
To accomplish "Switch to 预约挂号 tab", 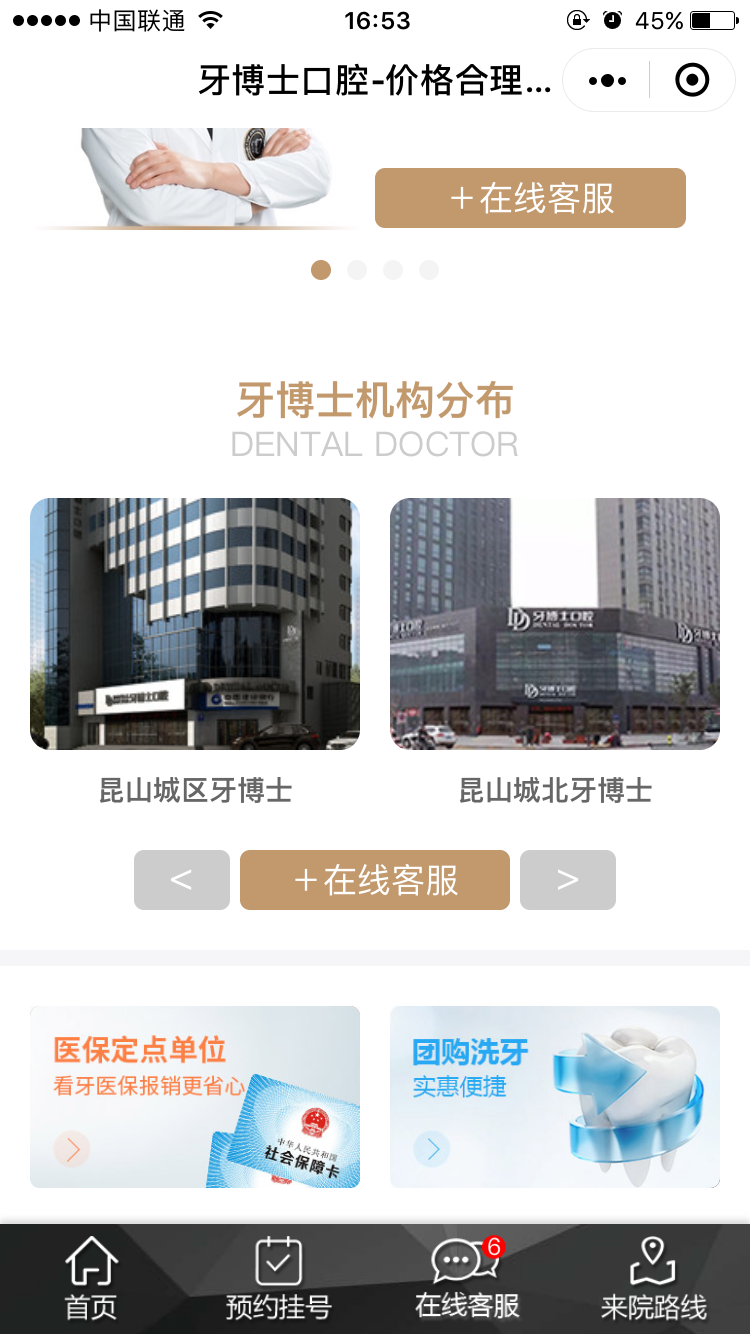I will [x=278, y=1278].
